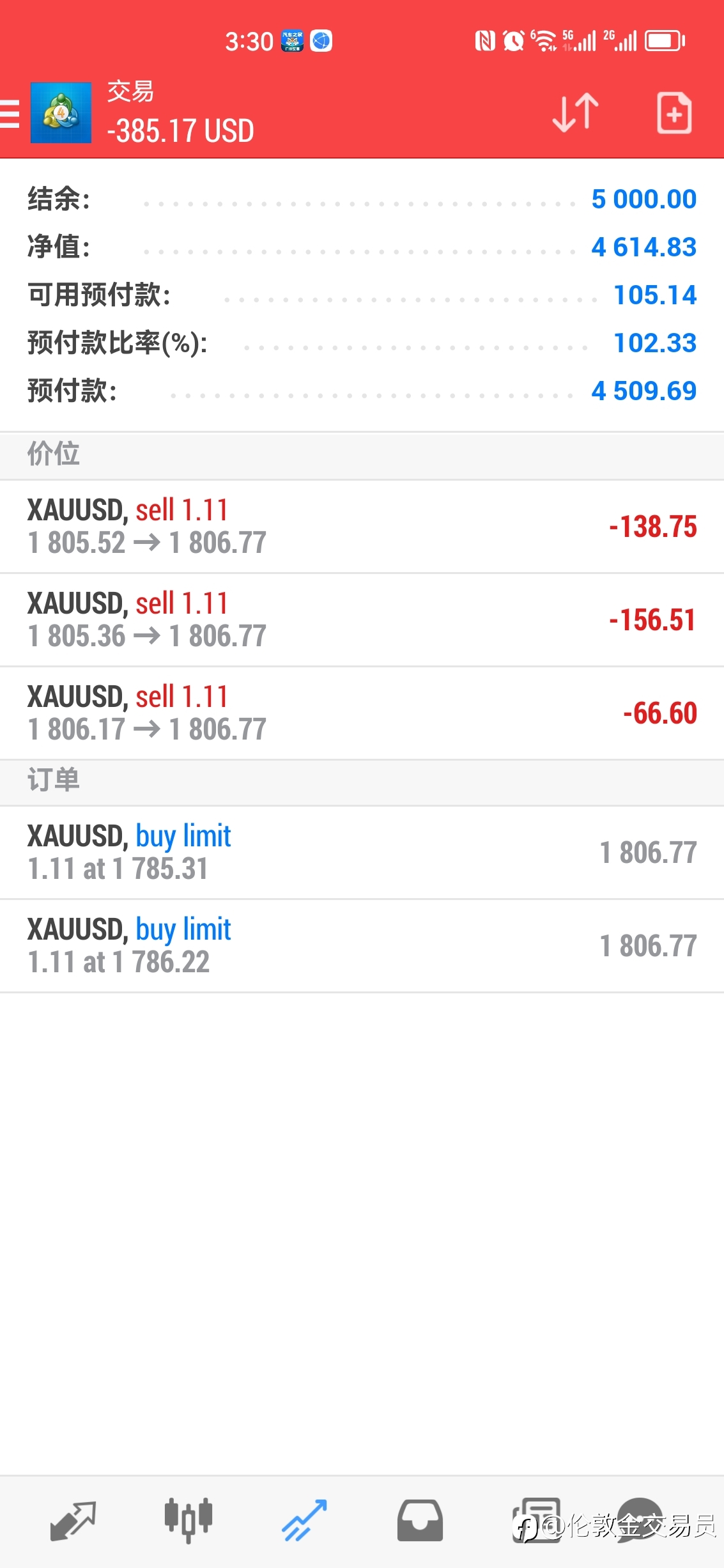Switch to the Quotes tab

73,1521
